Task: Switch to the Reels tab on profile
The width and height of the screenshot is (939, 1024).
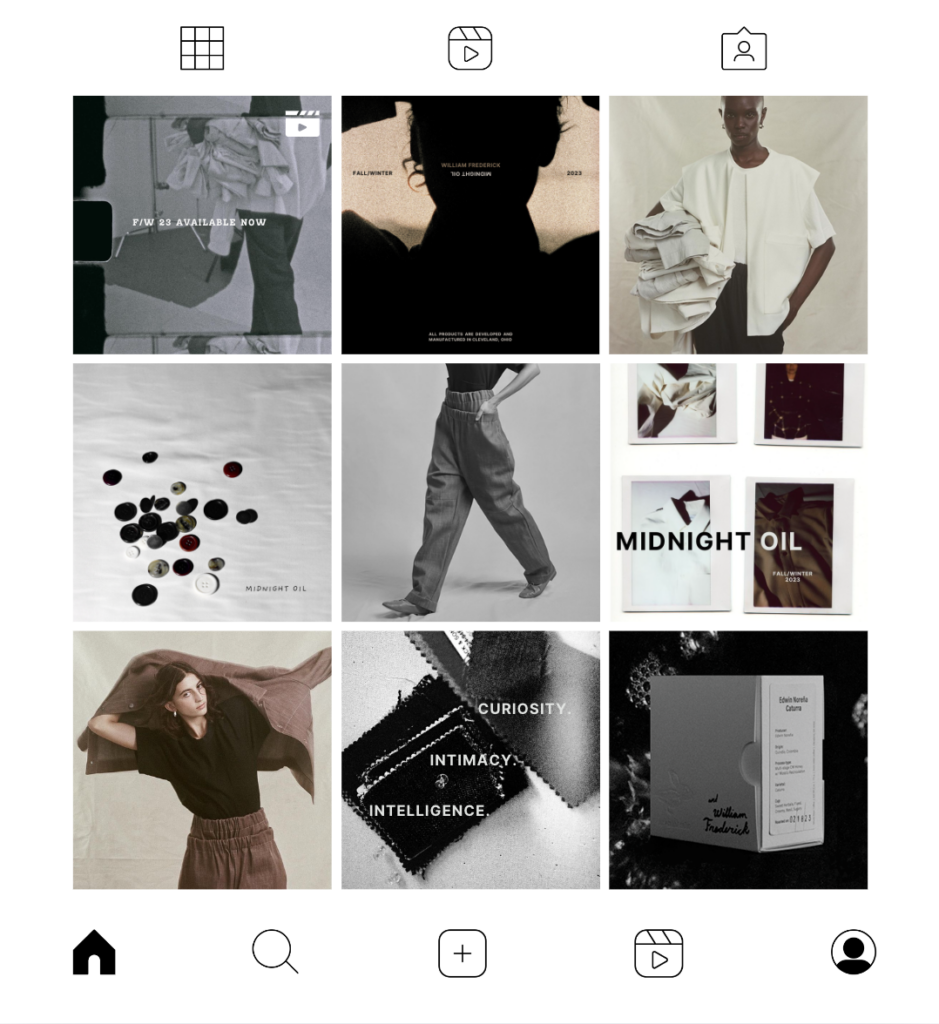Action: (470, 48)
